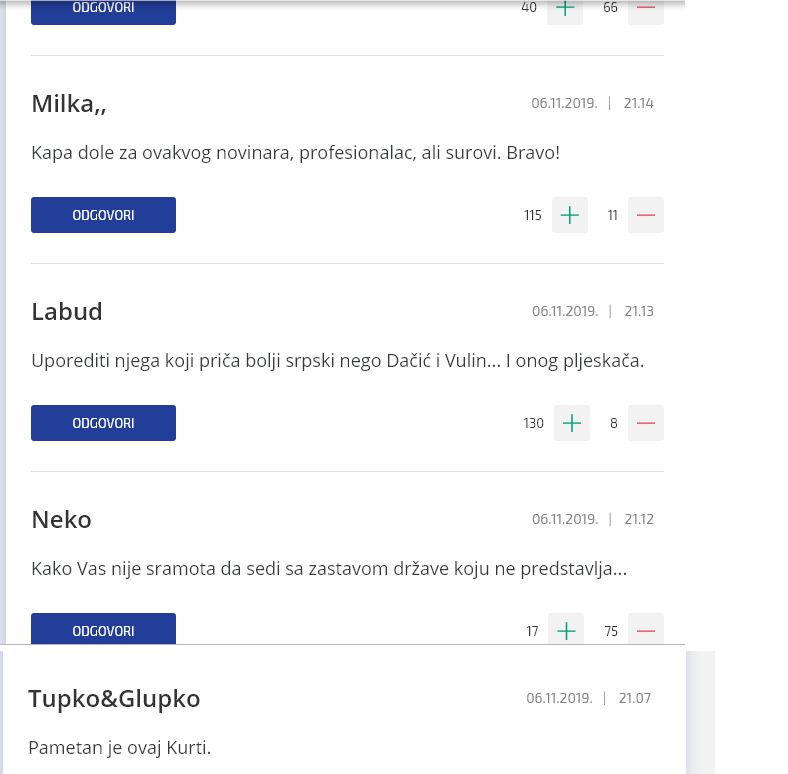
Task: Reply to Neko's comment
Action: pyautogui.click(x=103, y=629)
